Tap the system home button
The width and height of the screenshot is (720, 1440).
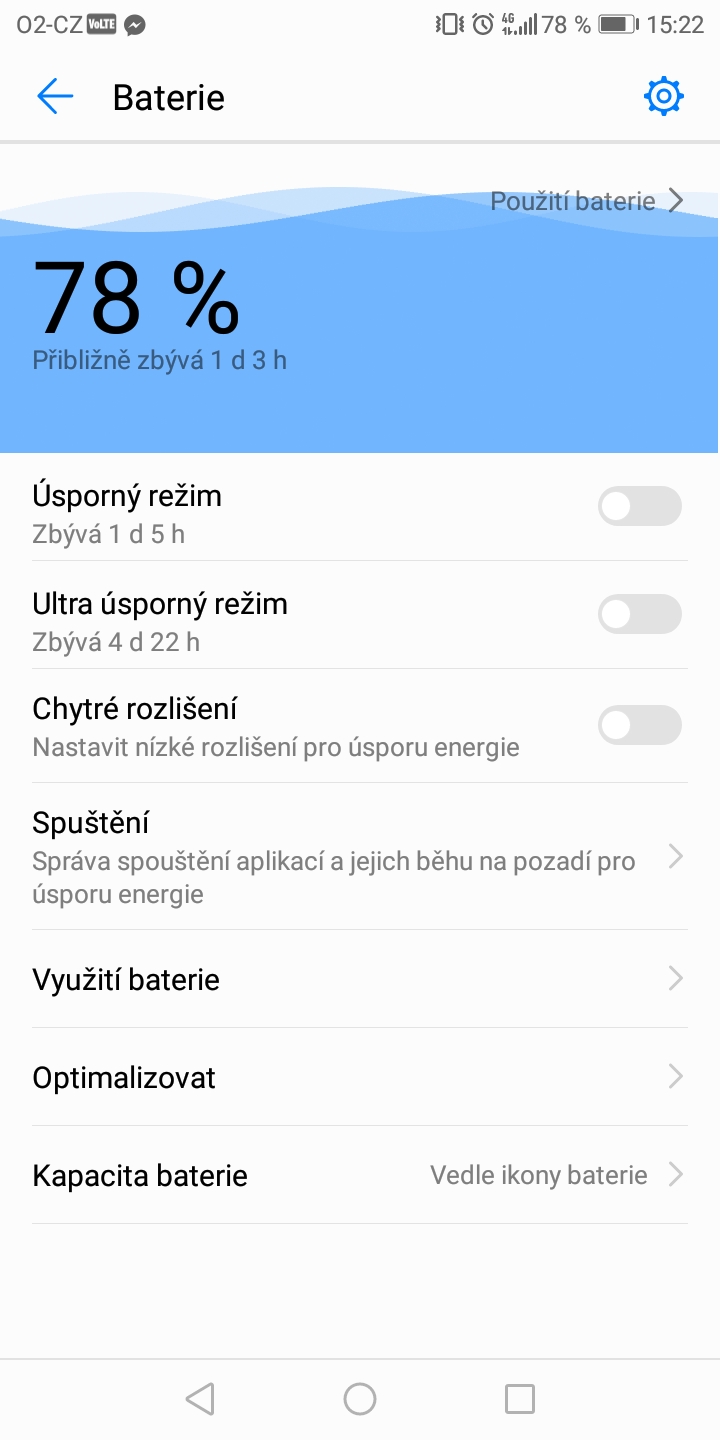(360, 1399)
